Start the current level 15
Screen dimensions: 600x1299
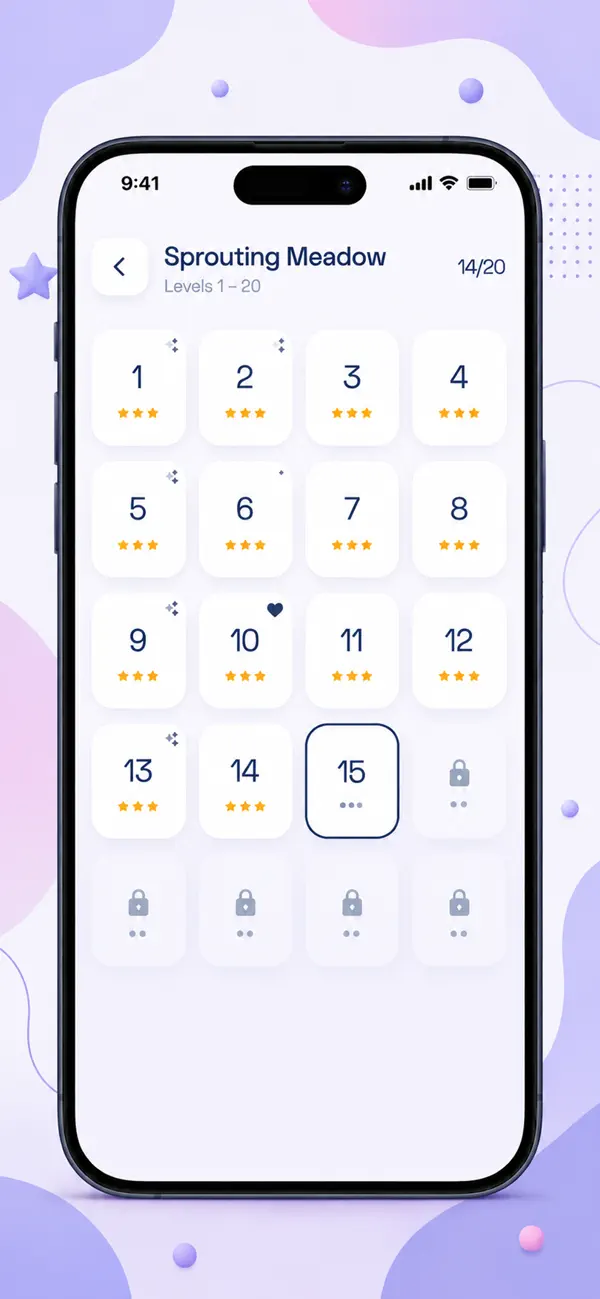[352, 781]
